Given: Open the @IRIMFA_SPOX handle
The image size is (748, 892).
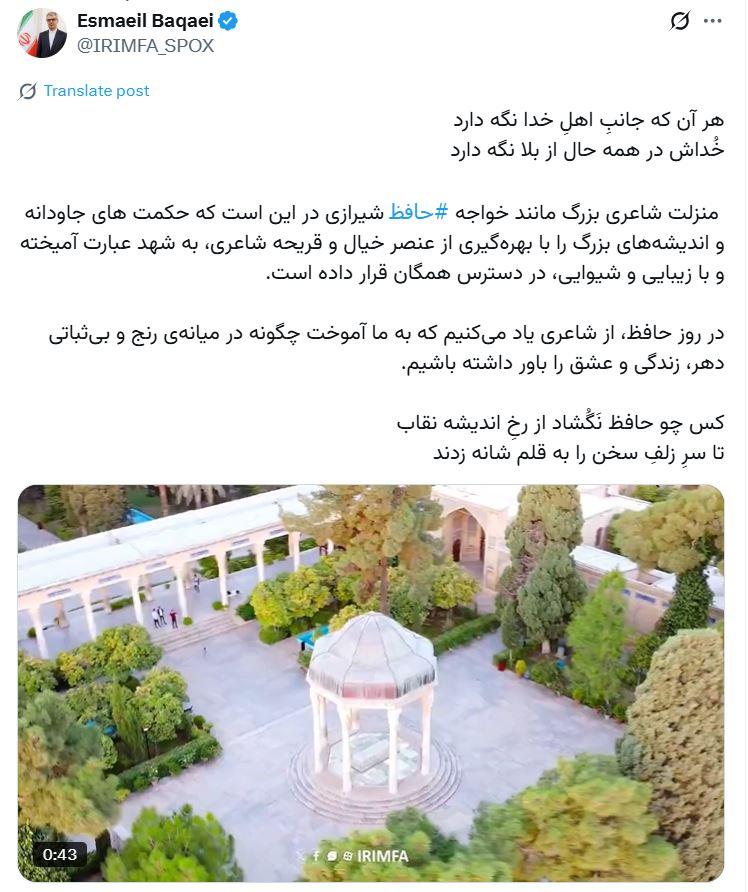Looking at the screenshot, I should coord(146,46).
